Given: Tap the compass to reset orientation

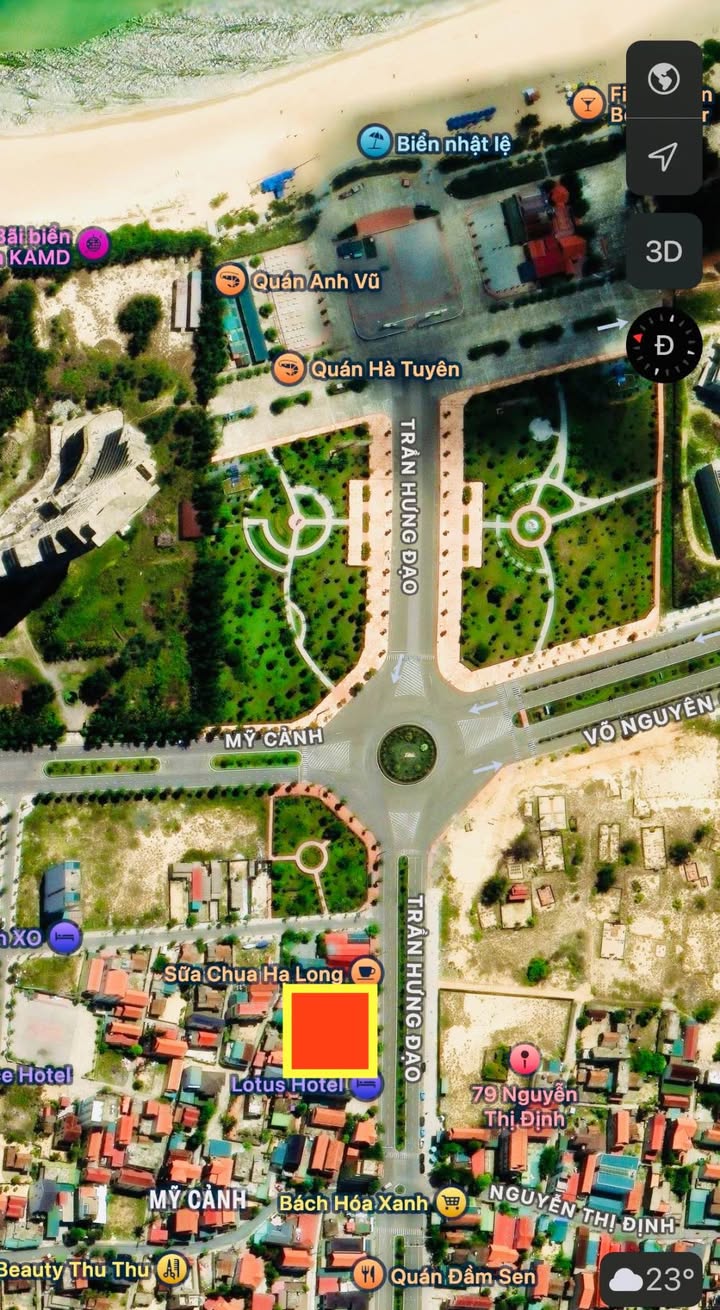Looking at the screenshot, I should tap(664, 345).
